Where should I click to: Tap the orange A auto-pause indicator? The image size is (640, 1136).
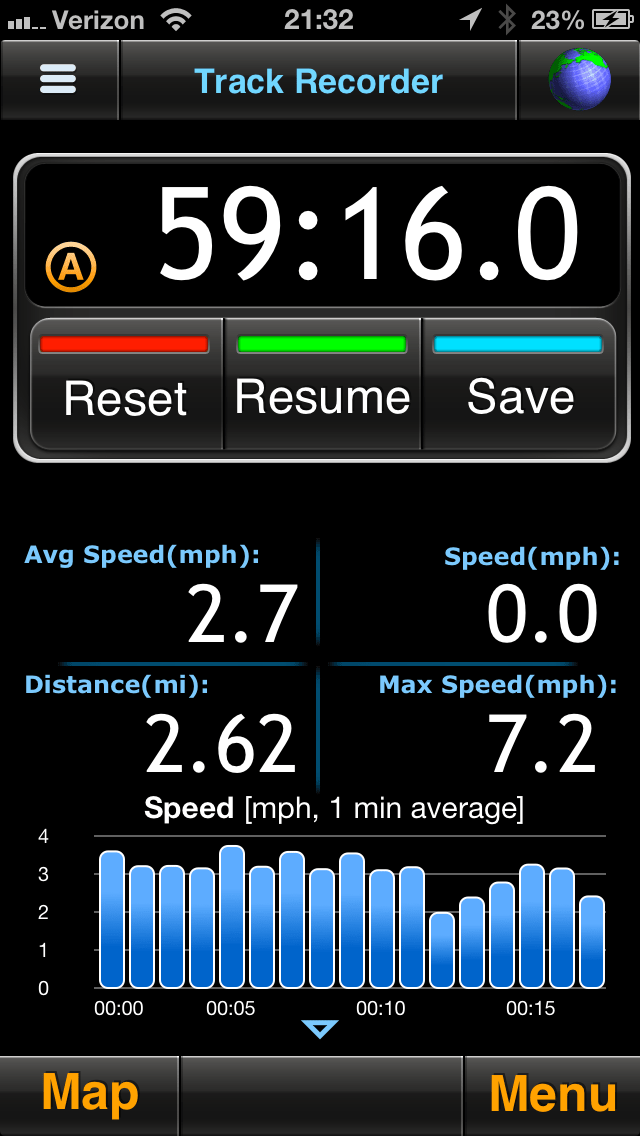[x=71, y=267]
